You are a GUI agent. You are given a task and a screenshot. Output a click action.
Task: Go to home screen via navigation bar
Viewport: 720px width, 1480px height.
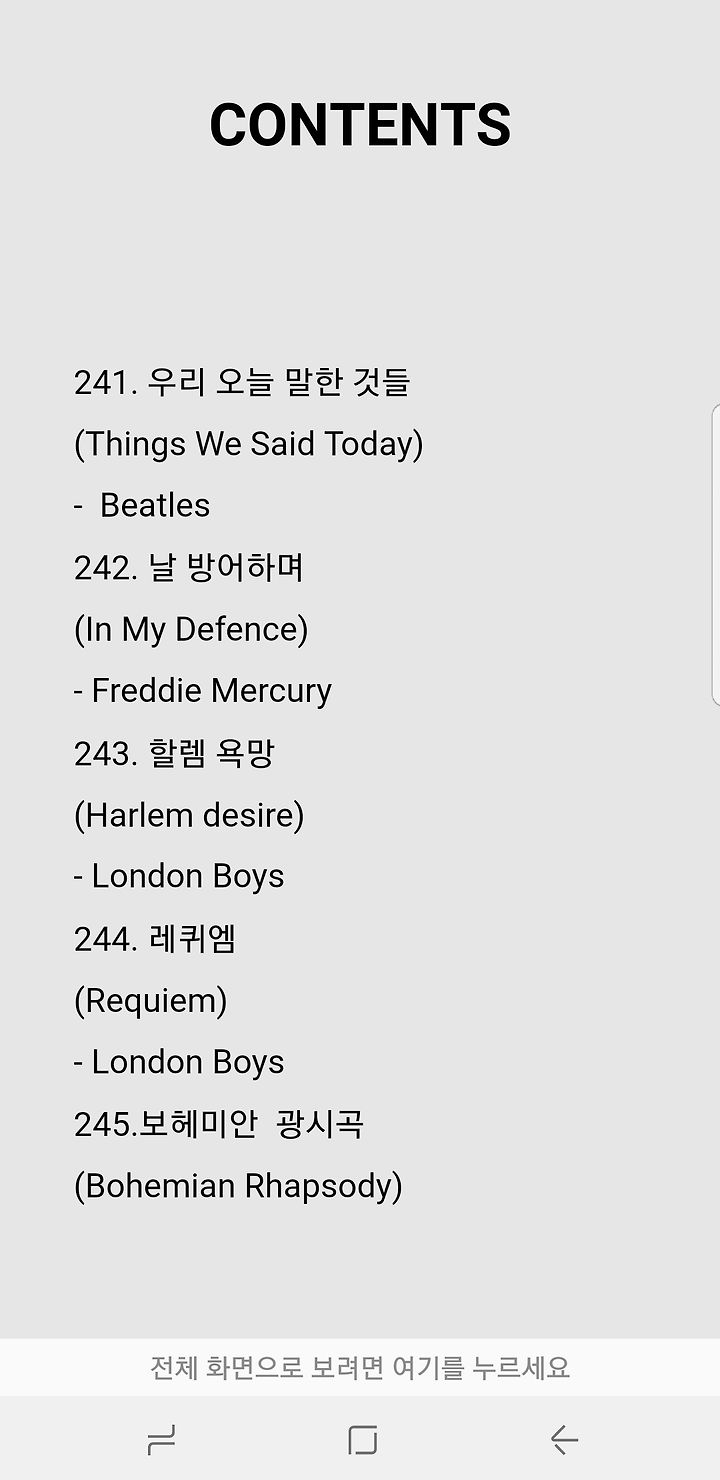coord(362,1440)
